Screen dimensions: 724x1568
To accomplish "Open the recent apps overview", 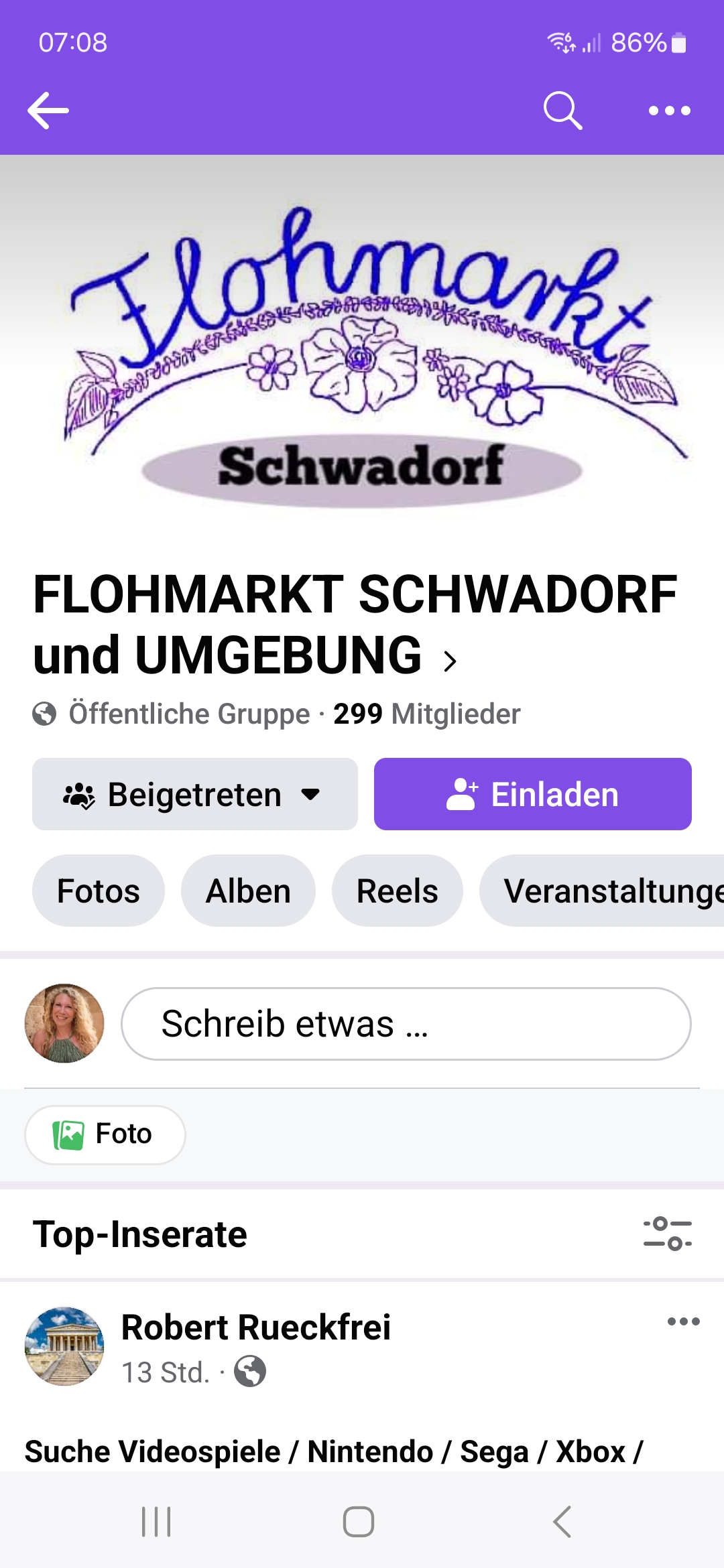I will pos(156,1522).
